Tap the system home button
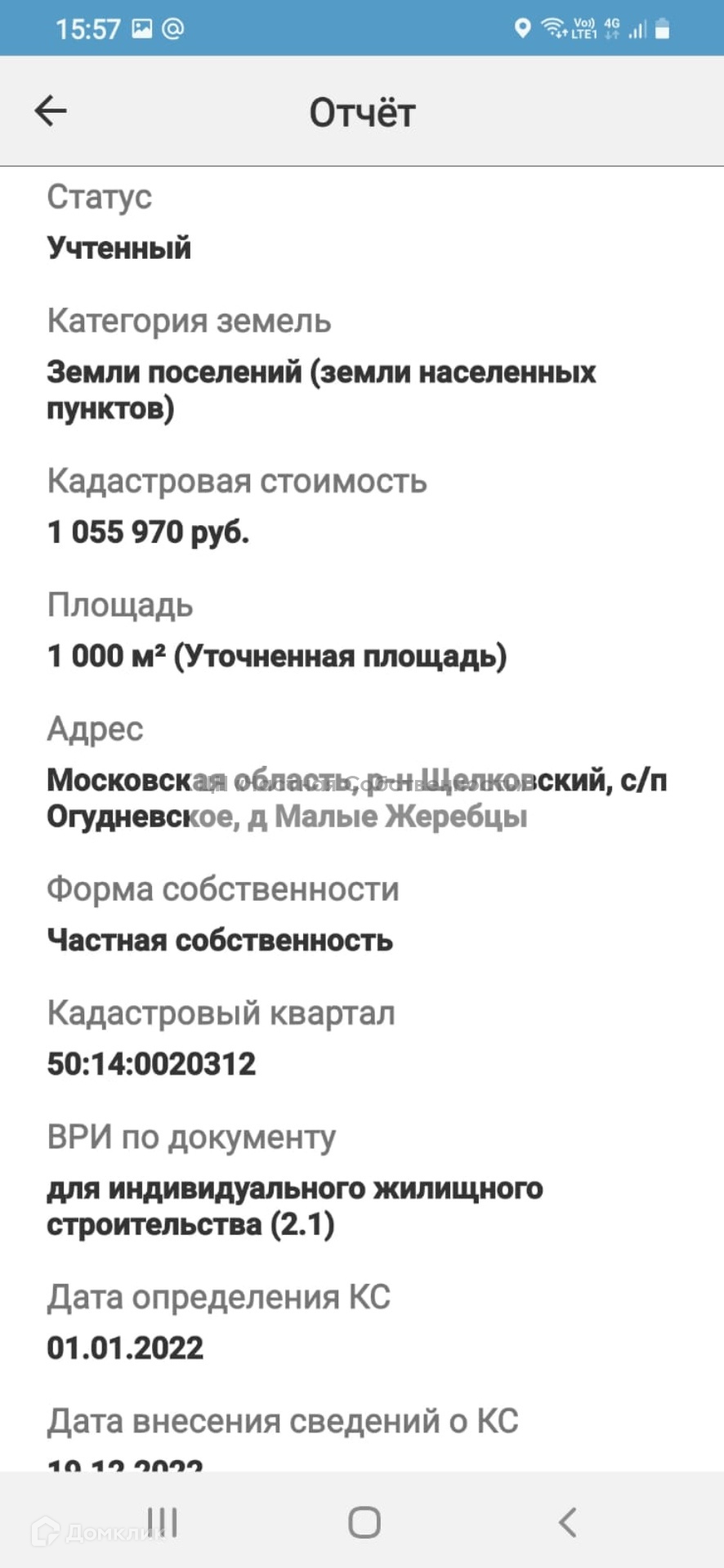Image resolution: width=724 pixels, height=1568 pixels. tap(364, 1522)
